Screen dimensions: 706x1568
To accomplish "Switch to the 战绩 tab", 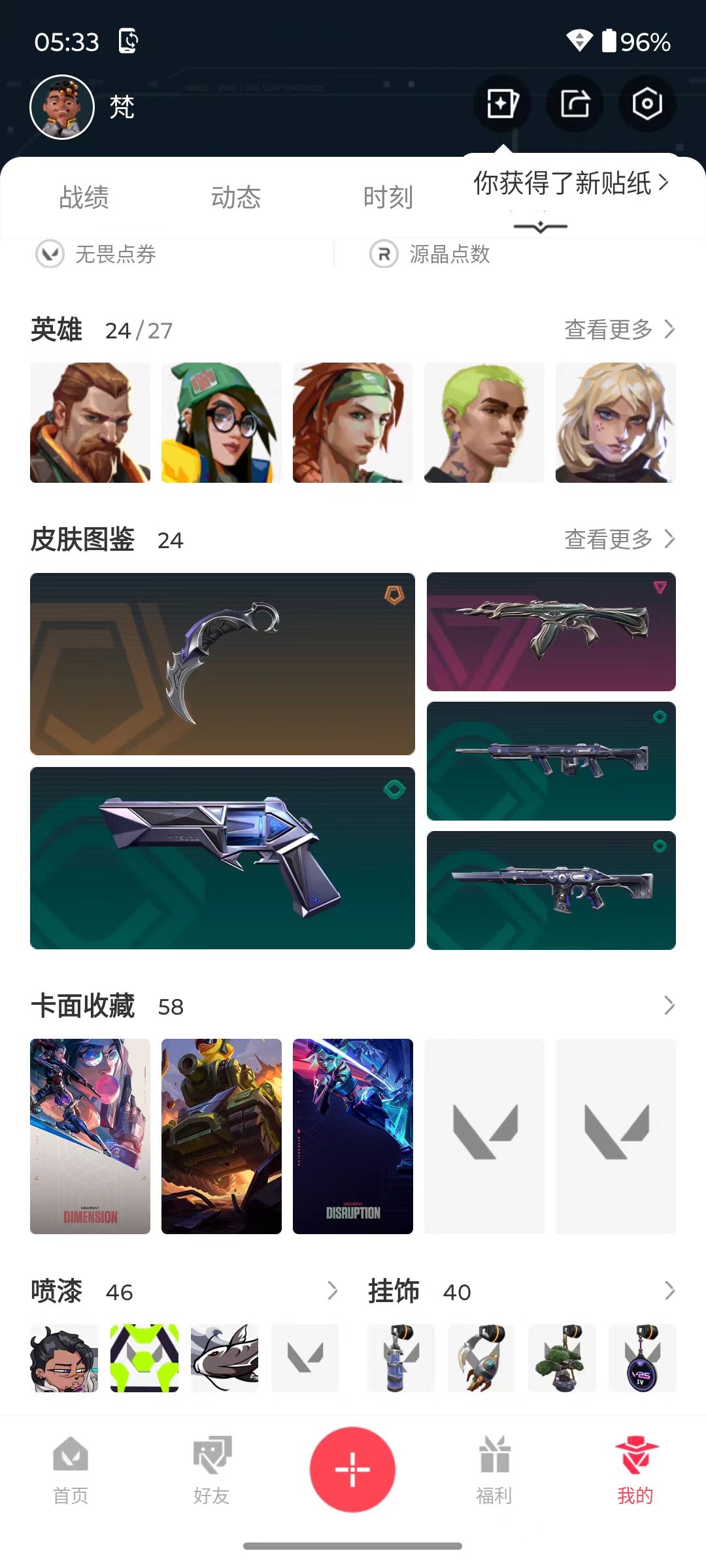I will (x=84, y=197).
